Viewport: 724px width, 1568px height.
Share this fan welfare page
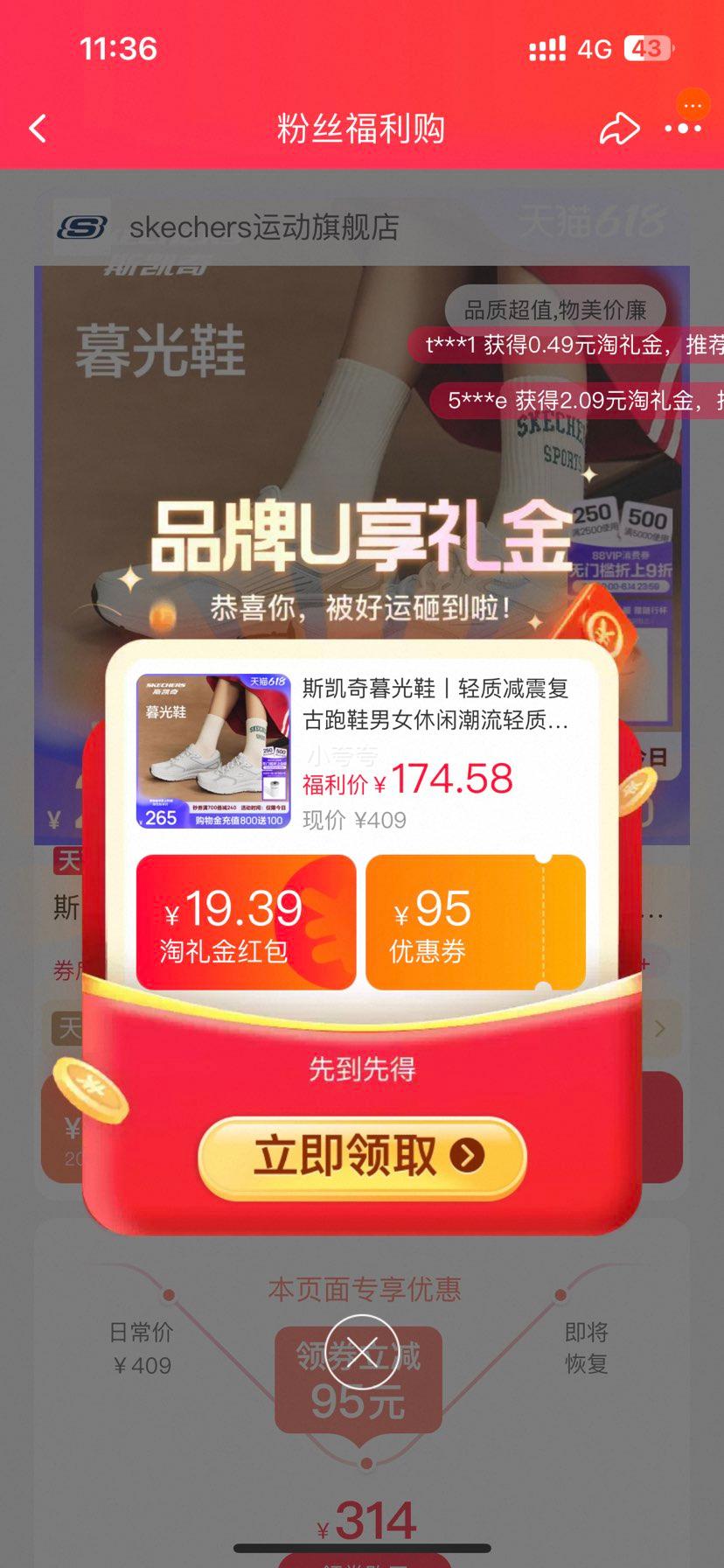tap(619, 129)
